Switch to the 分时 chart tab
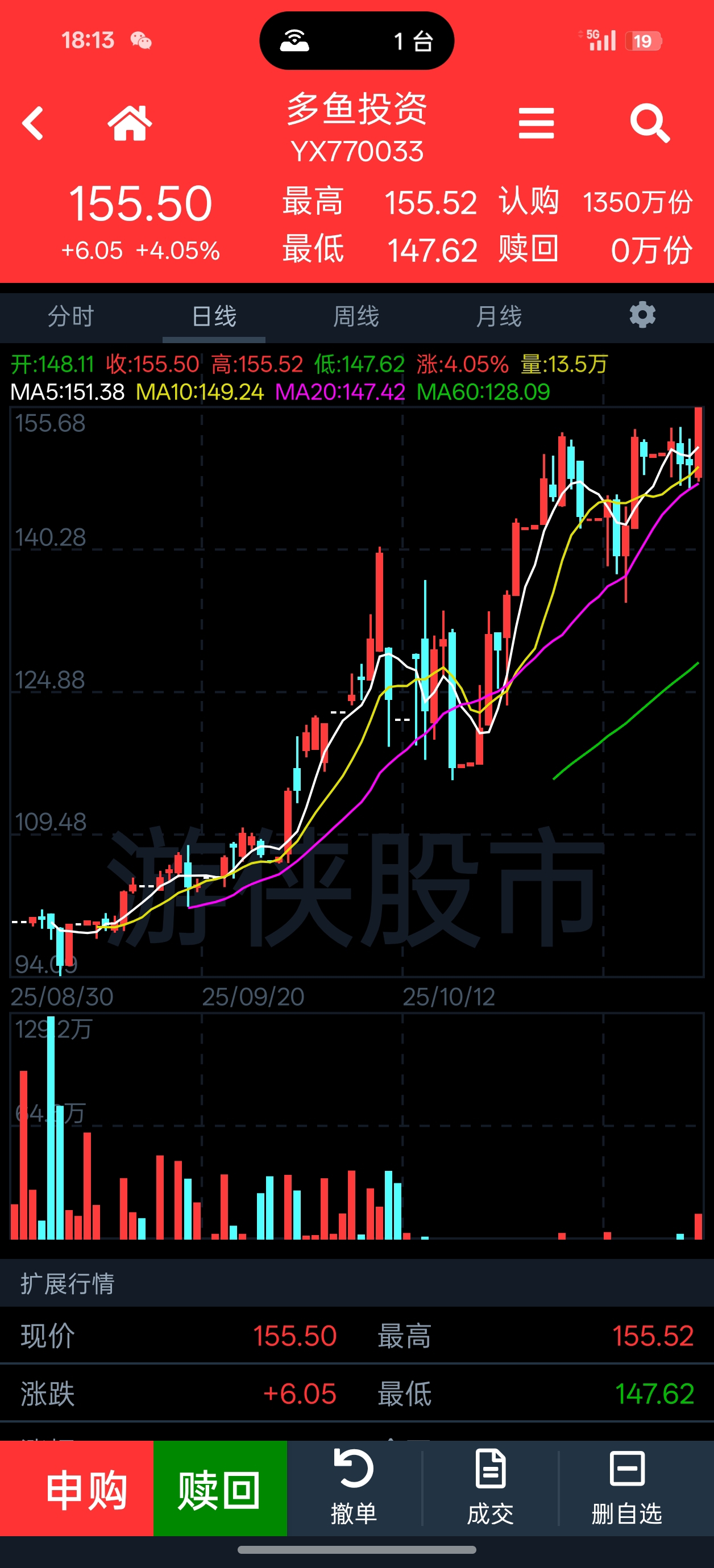Image resolution: width=714 pixels, height=1568 pixels. point(70,316)
